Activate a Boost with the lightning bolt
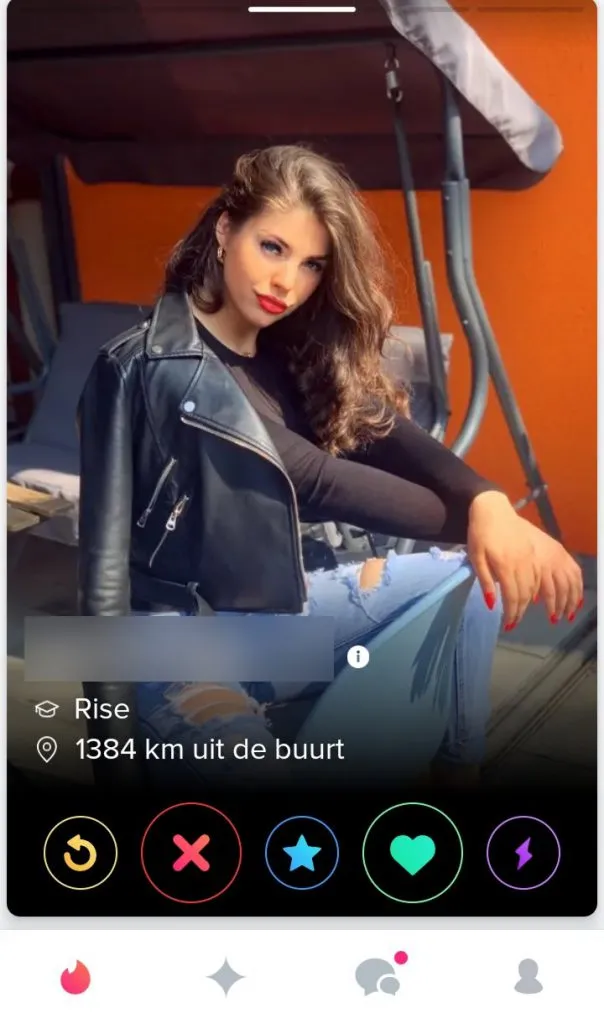Viewport: 604px width, 1024px height. [x=523, y=853]
